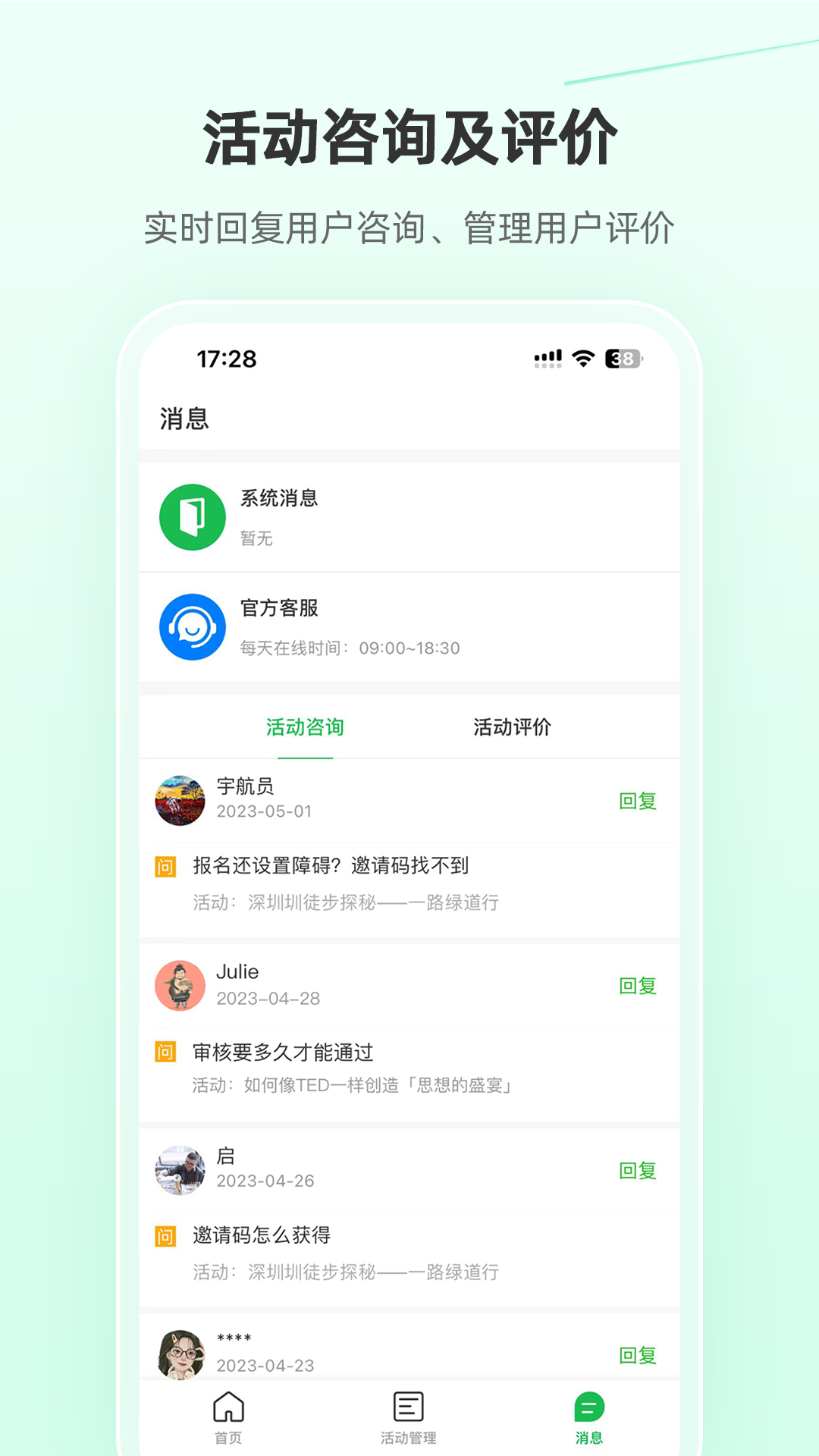Screen dimensions: 819x1456
Task: Switch to the 活动评价 tab
Action: pyautogui.click(x=512, y=726)
